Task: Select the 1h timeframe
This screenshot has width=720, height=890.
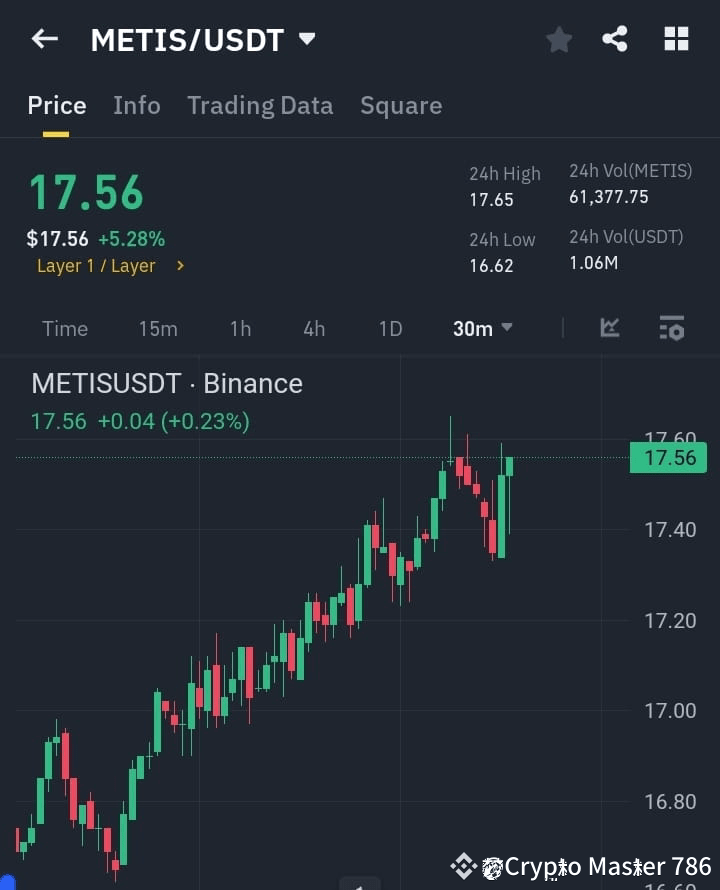Action: point(240,328)
